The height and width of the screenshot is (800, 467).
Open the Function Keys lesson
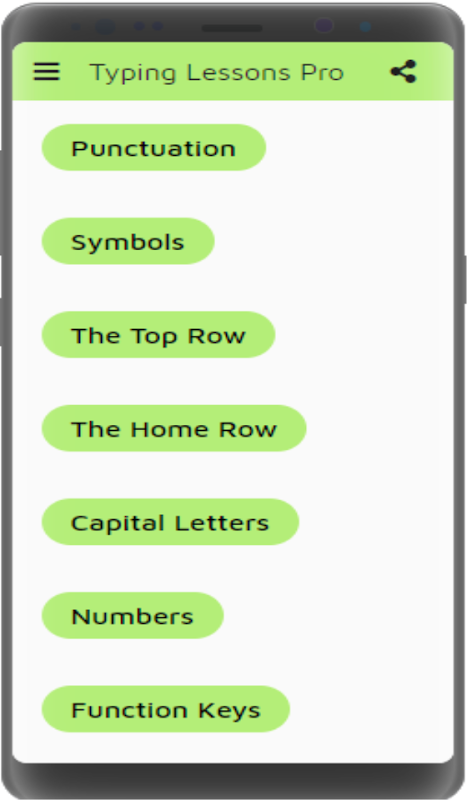point(166,709)
